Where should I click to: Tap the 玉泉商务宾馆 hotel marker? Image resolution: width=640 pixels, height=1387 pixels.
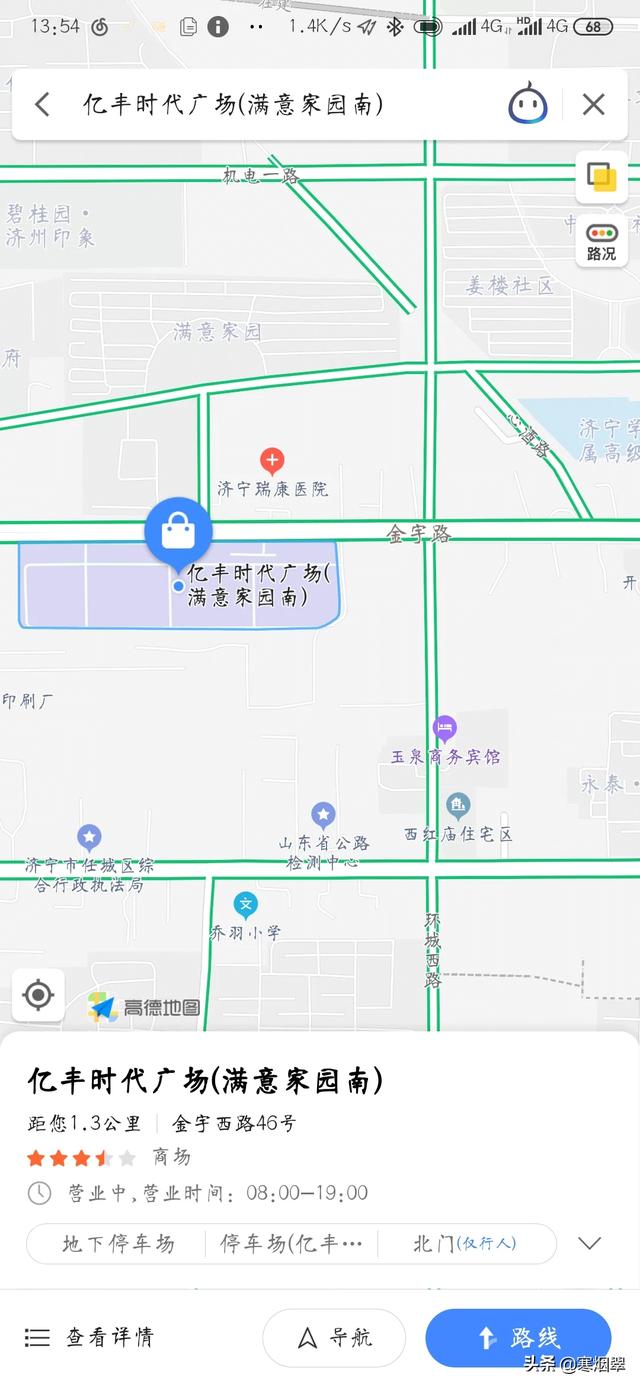click(445, 728)
